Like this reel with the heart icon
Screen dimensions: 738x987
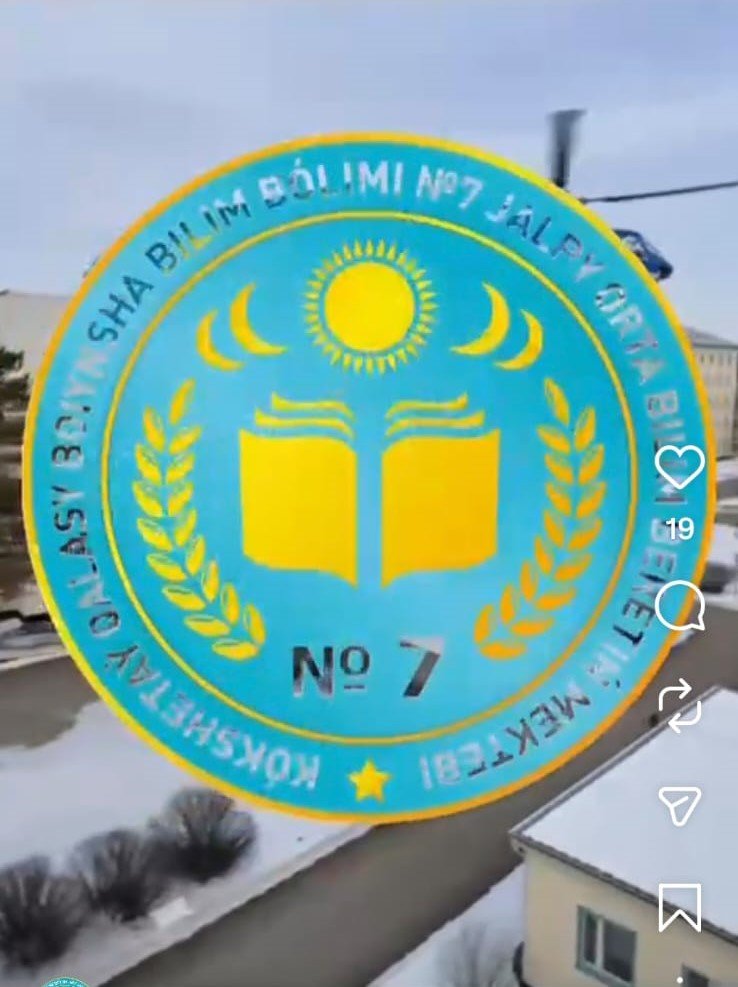point(680,467)
